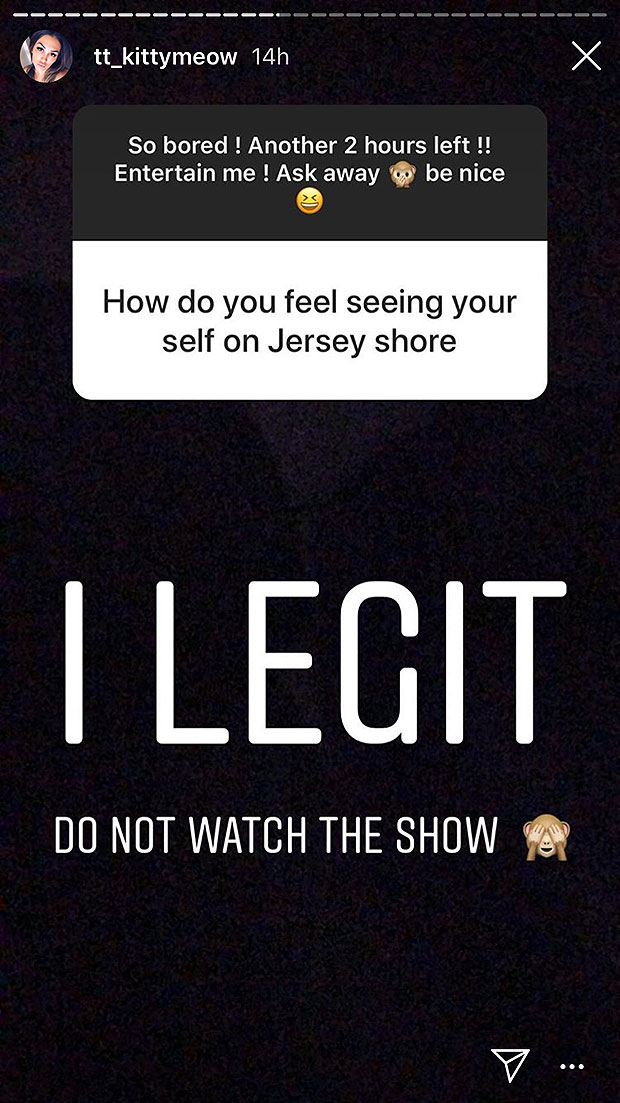The width and height of the screenshot is (620, 1103).
Task: Close the story viewer
Action: point(586,56)
